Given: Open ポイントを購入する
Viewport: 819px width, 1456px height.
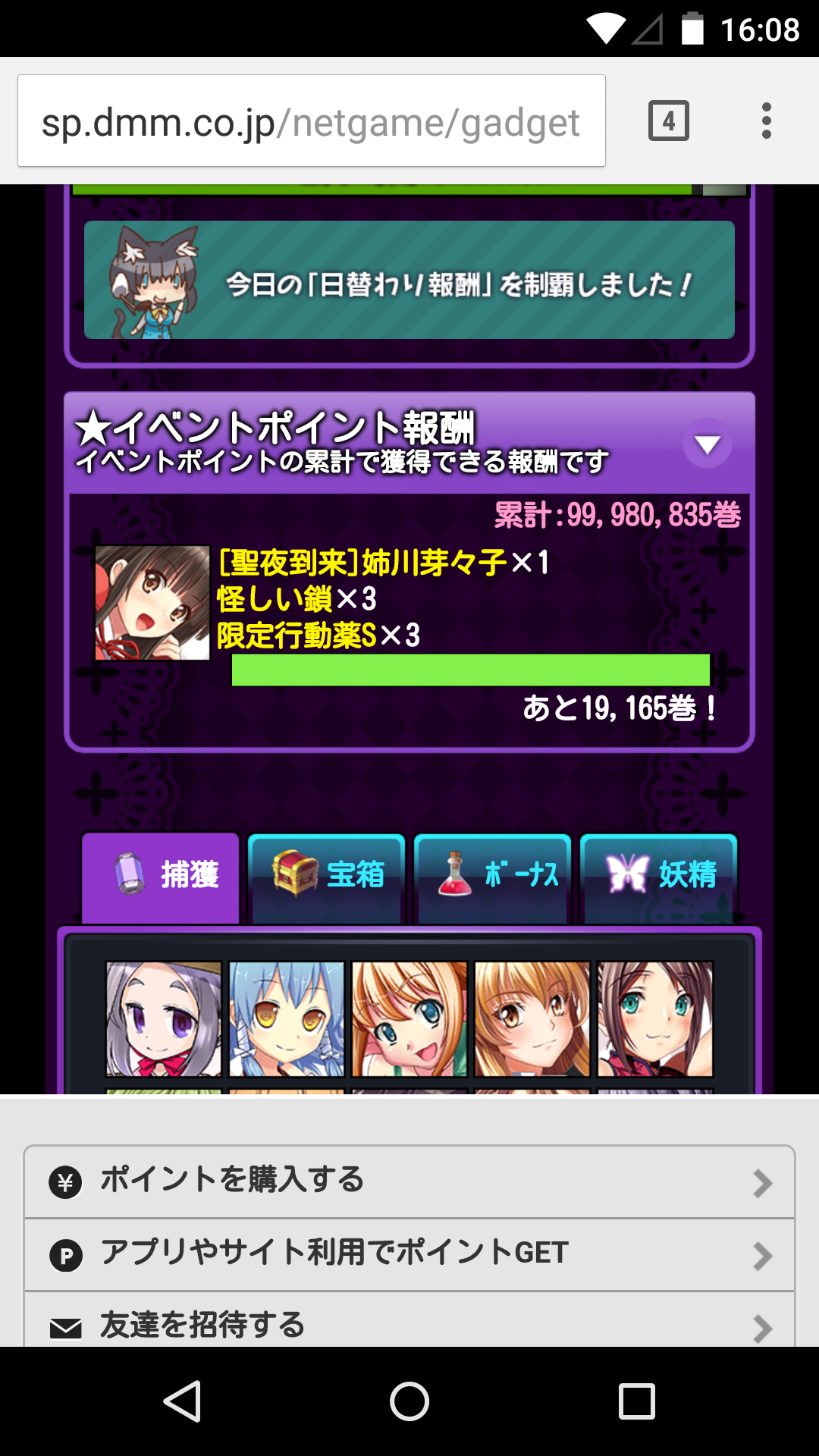Looking at the screenshot, I should [x=409, y=1181].
